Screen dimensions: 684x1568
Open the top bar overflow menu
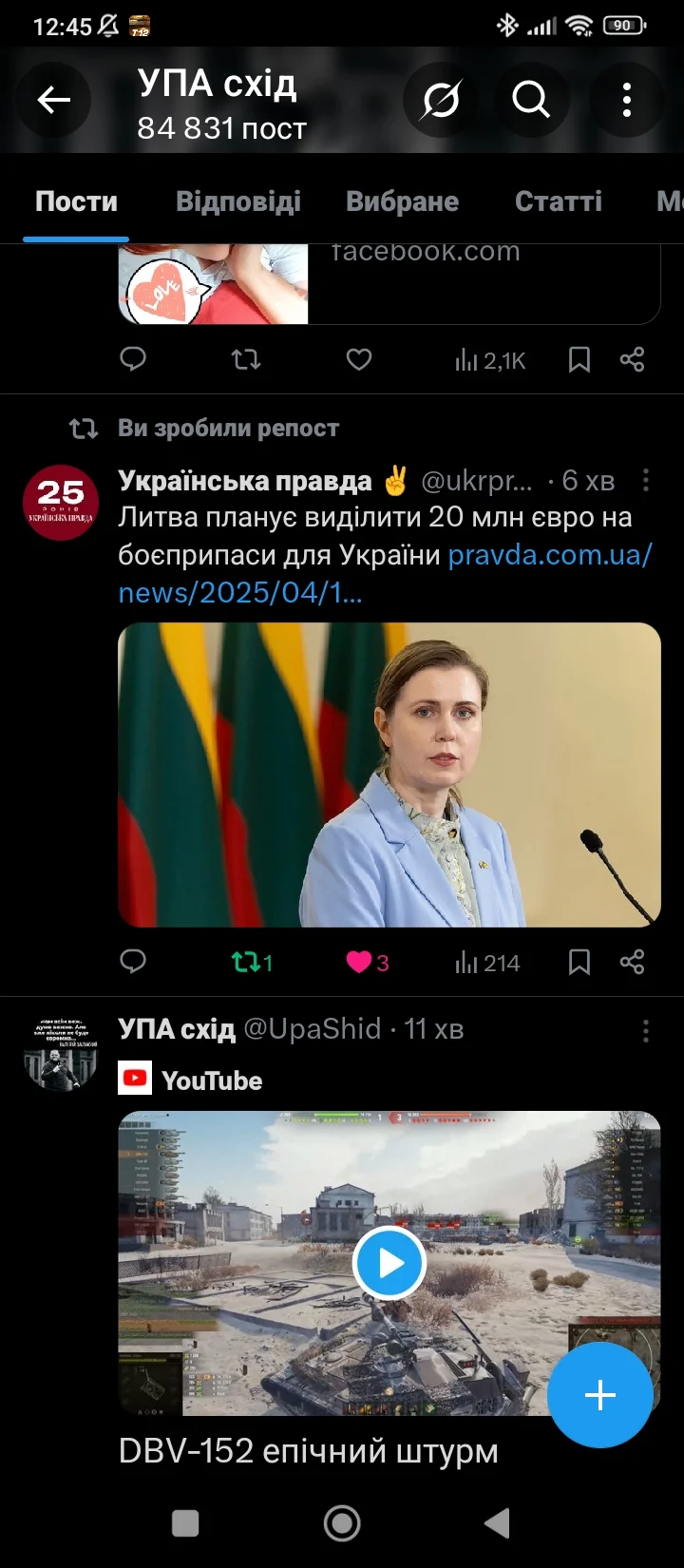(x=626, y=100)
